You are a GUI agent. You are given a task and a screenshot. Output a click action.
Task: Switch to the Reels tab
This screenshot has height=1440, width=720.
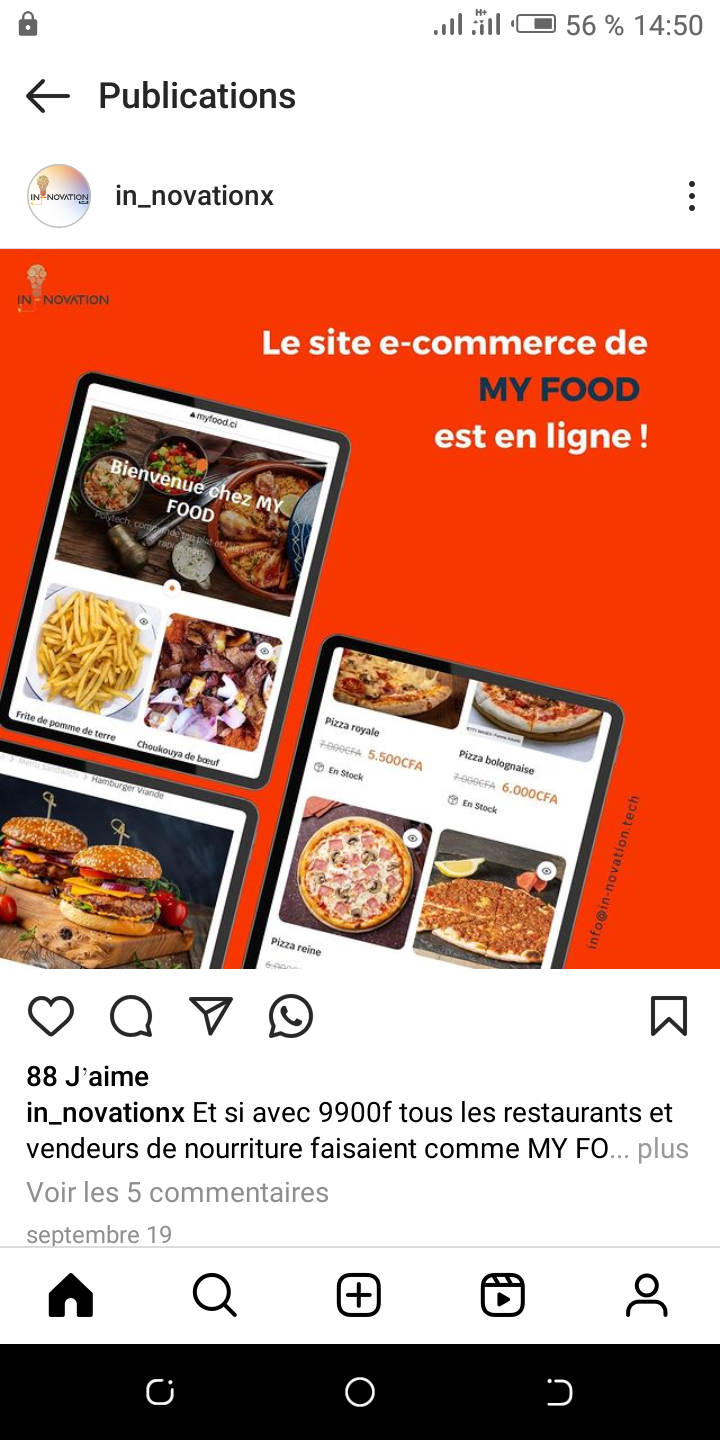pyautogui.click(x=503, y=1296)
